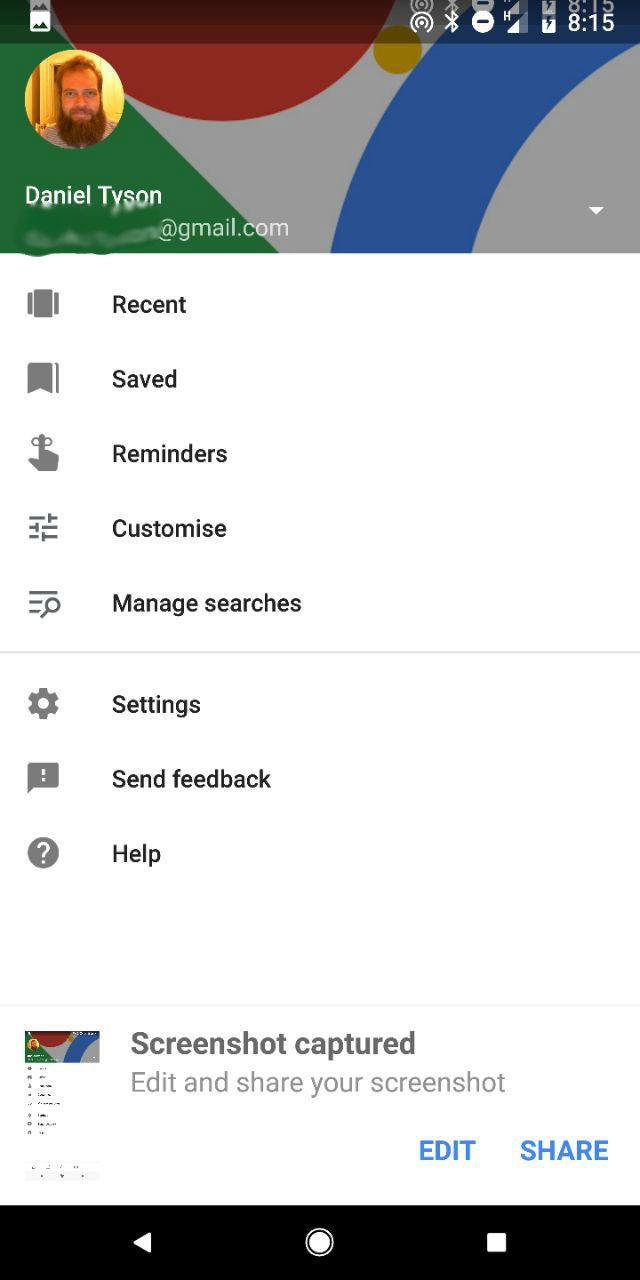Image resolution: width=640 pixels, height=1280 pixels.
Task: Open the Help page
Action: pyautogui.click(x=320, y=853)
